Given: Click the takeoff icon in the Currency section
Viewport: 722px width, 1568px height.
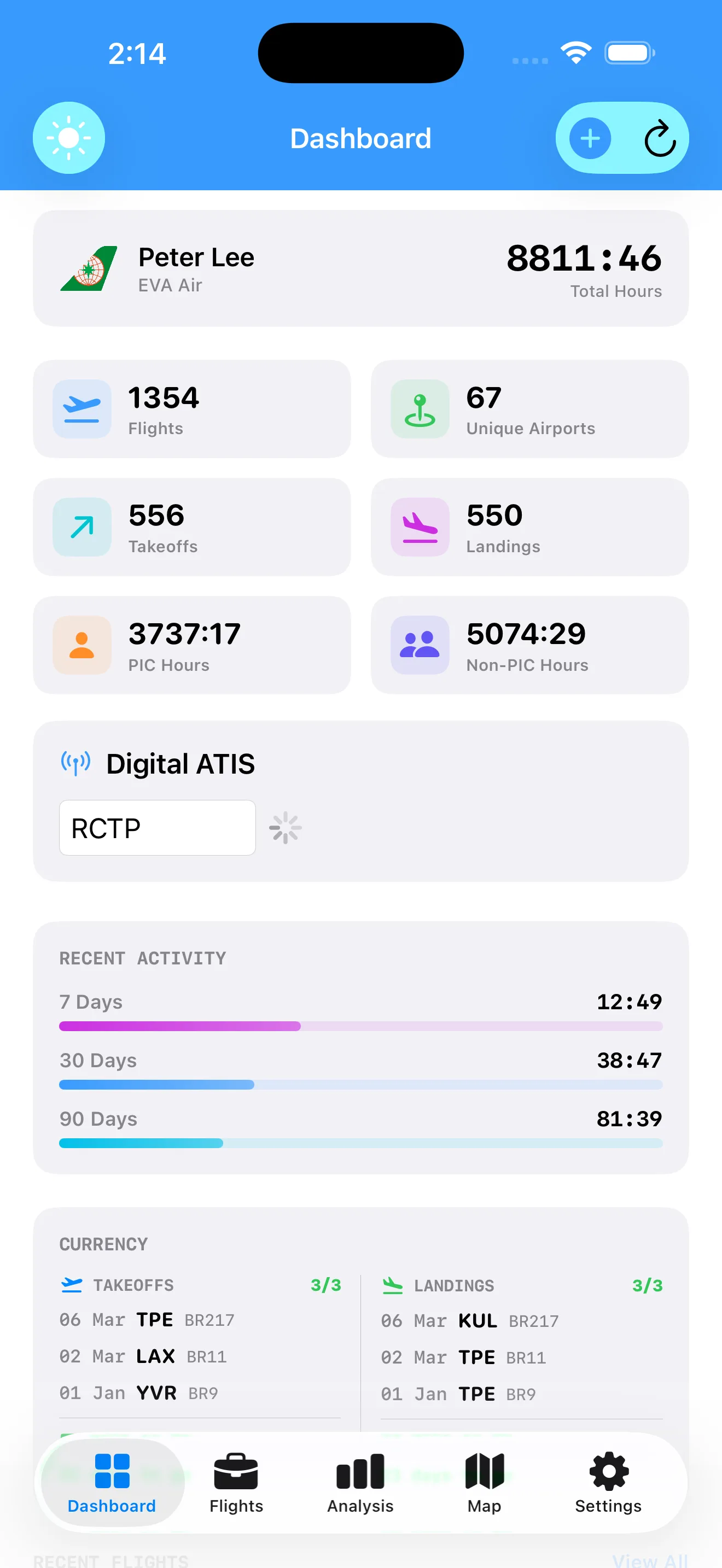Looking at the screenshot, I should [x=71, y=1284].
